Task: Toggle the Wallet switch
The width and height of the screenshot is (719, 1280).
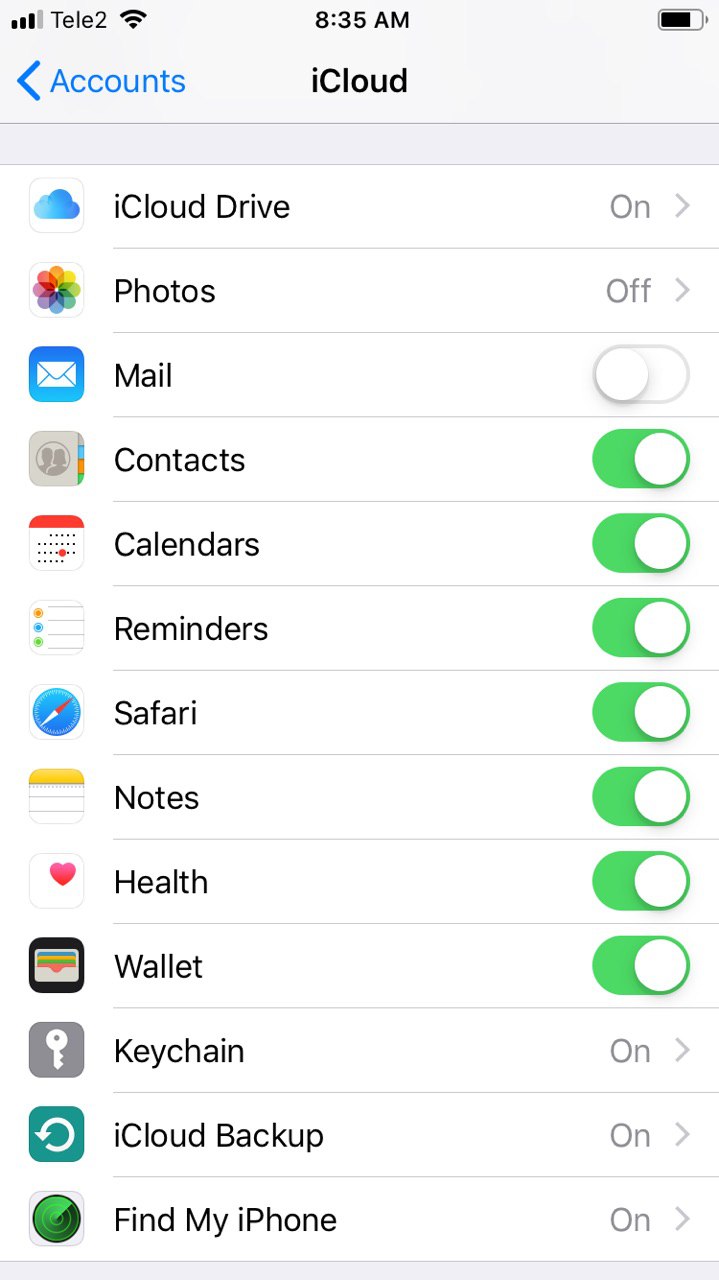Action: tap(640, 966)
